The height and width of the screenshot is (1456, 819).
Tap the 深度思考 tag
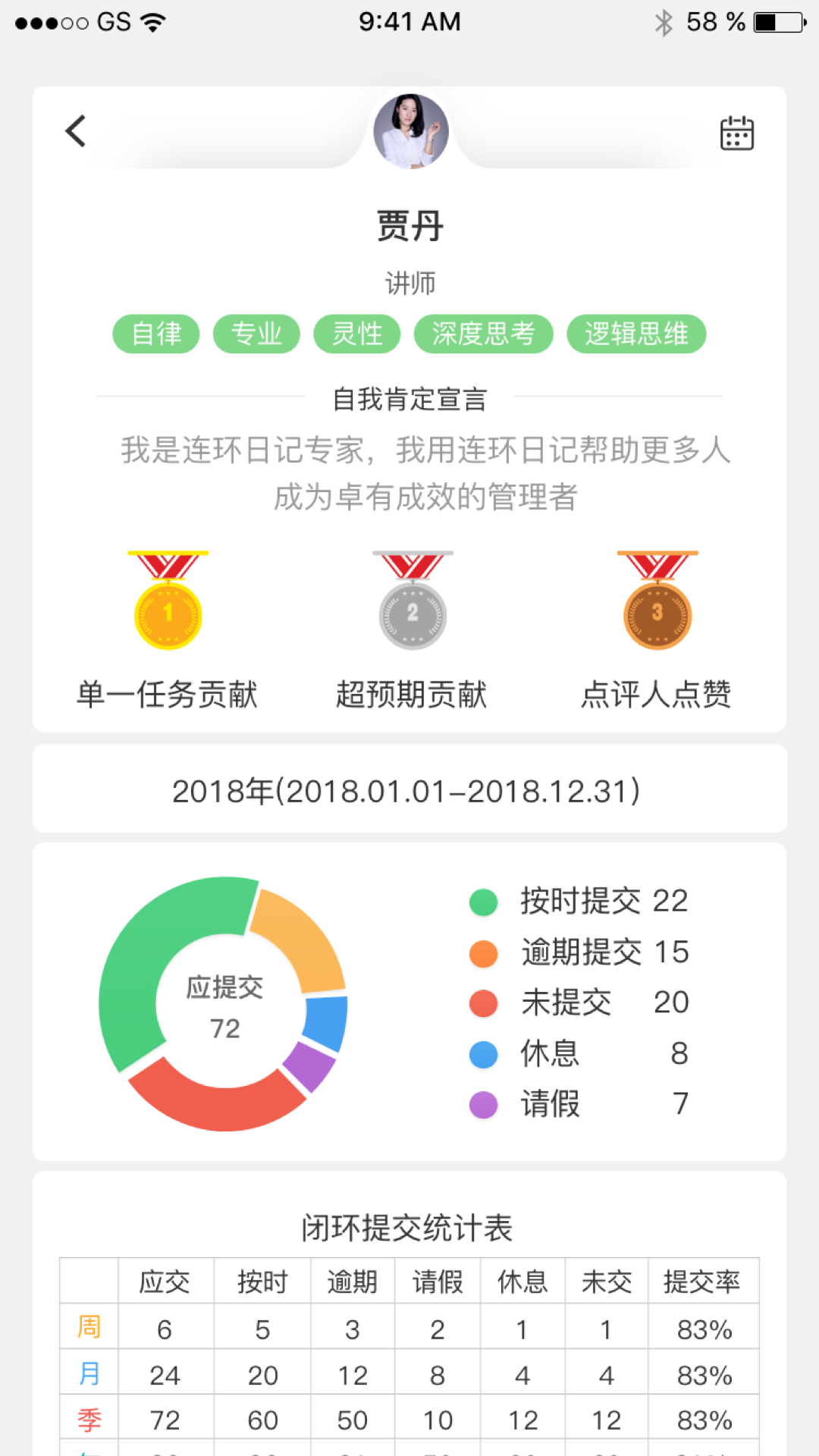pos(483,333)
